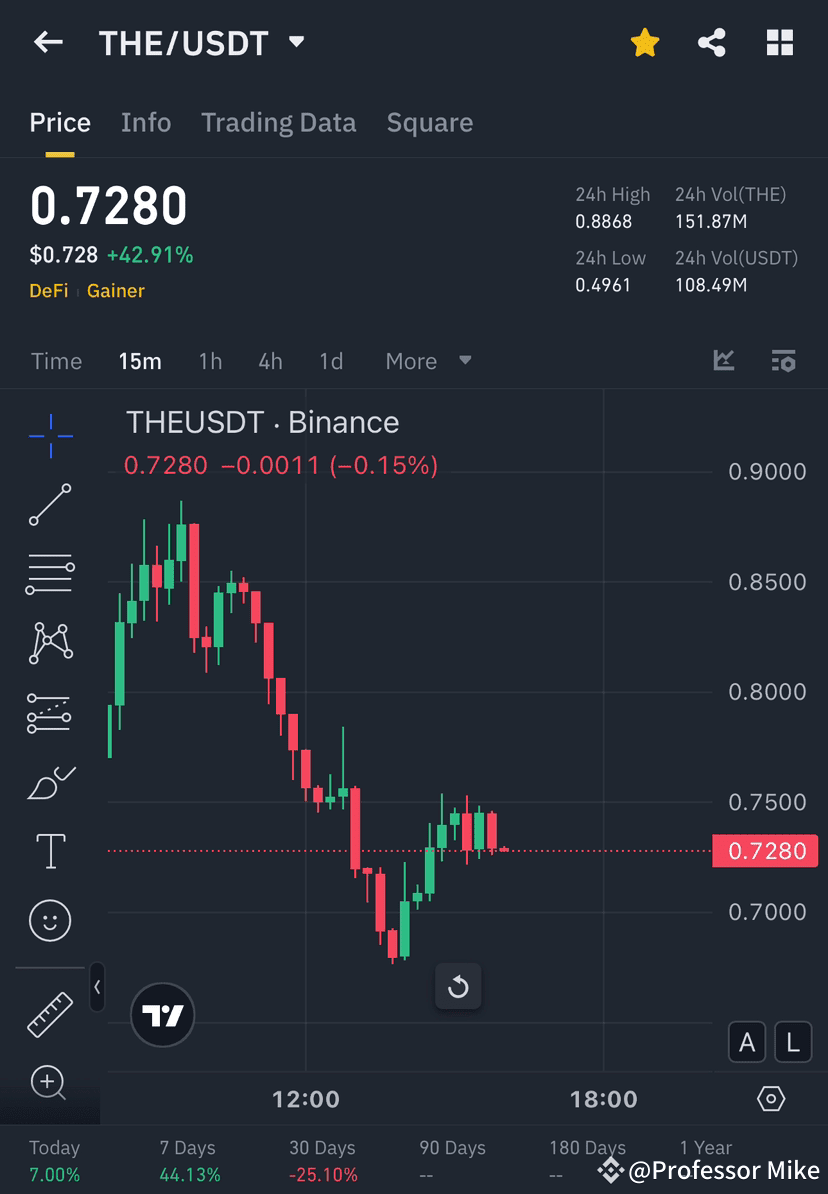Toggle auto scale with the A button
The height and width of the screenshot is (1194, 828).
coord(747,1042)
